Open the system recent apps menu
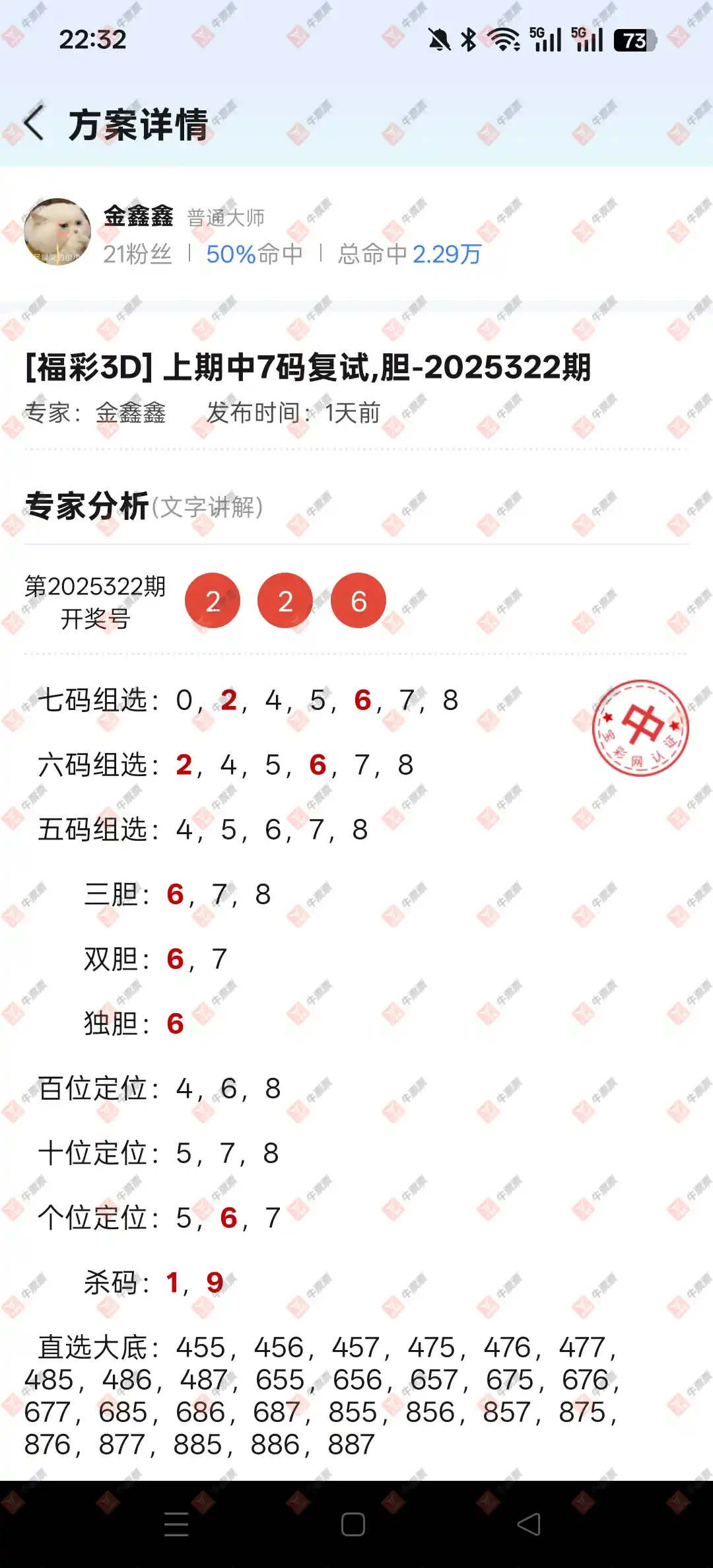713x1568 pixels. [x=176, y=1524]
